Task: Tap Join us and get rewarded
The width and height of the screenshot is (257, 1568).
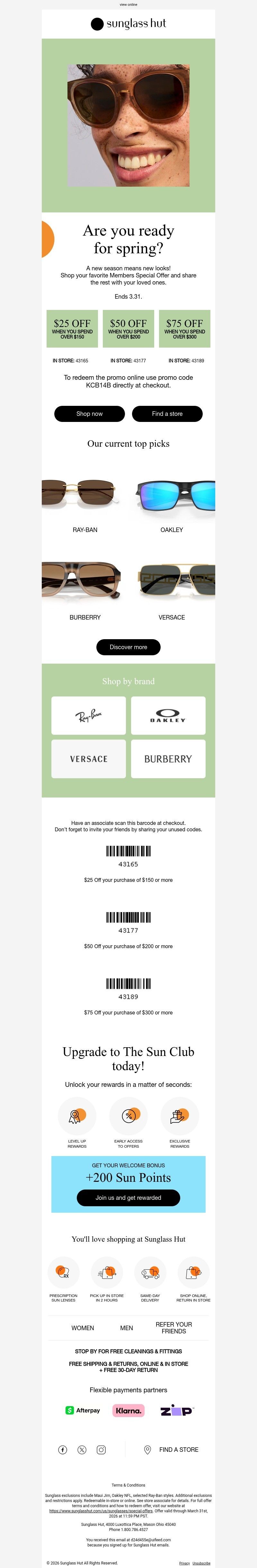Action: click(128, 1197)
